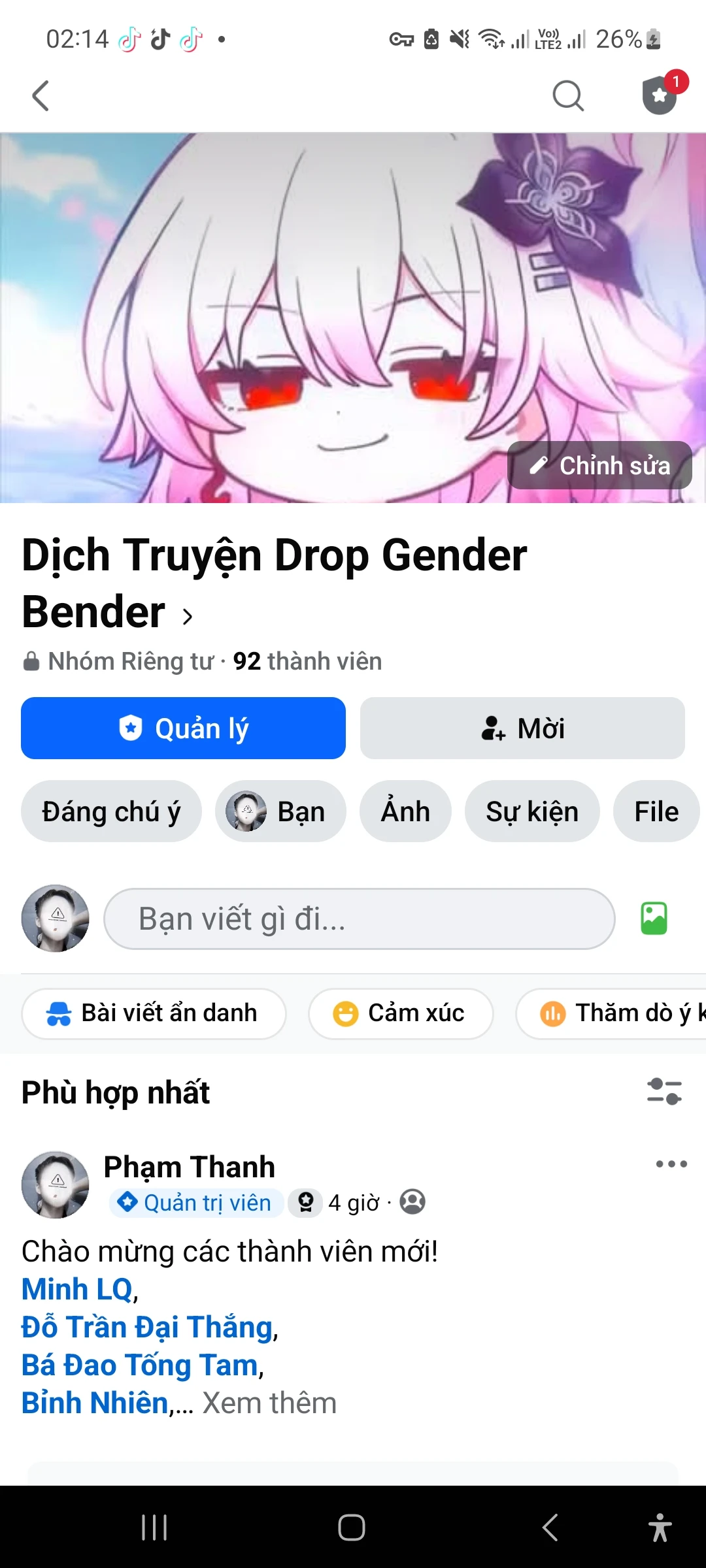Image resolution: width=706 pixels, height=1568 pixels.
Task: Tap the Bạn viết gì đi composer field
Action: point(359,918)
